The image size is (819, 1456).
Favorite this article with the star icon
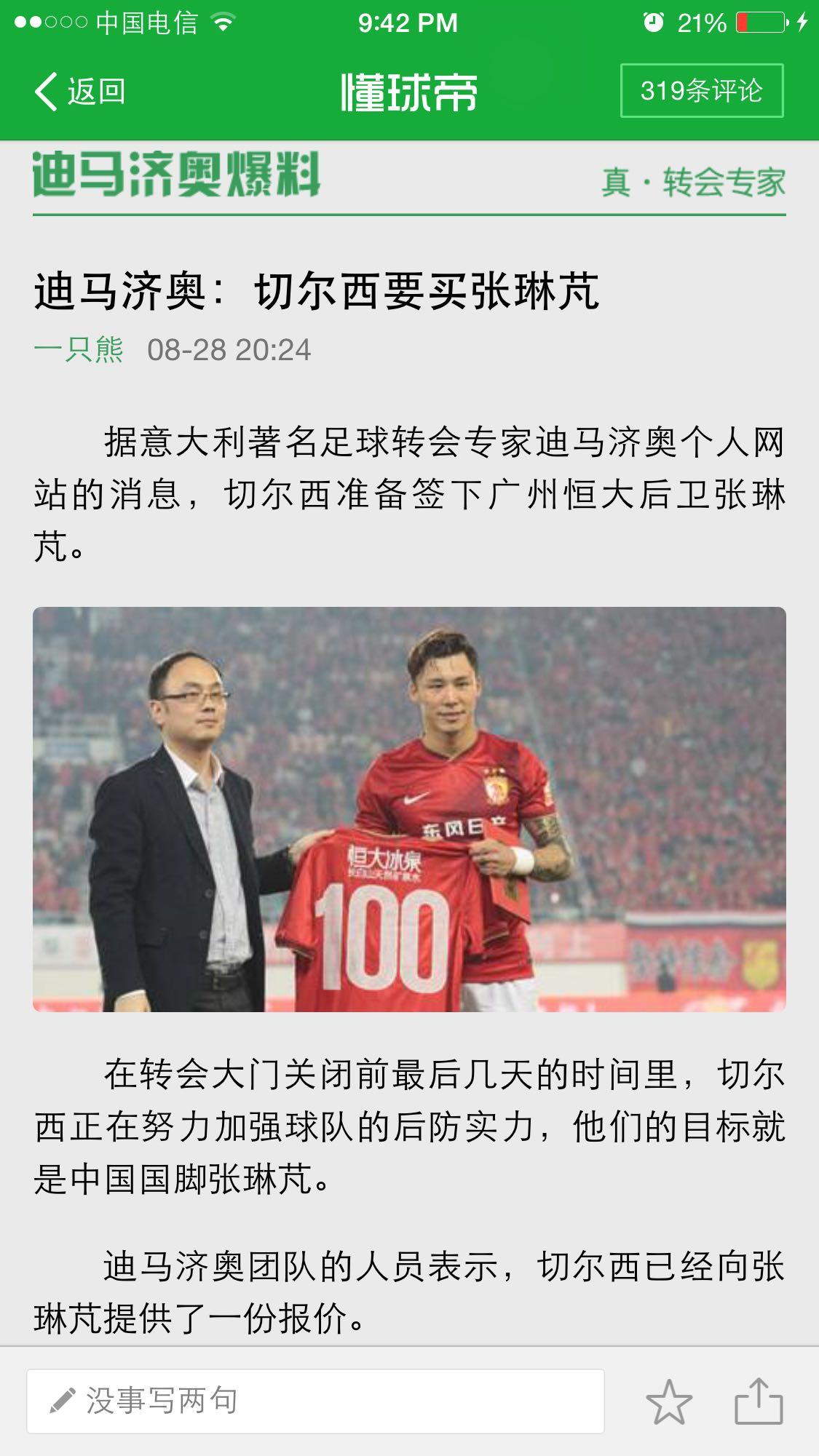coord(668,1401)
